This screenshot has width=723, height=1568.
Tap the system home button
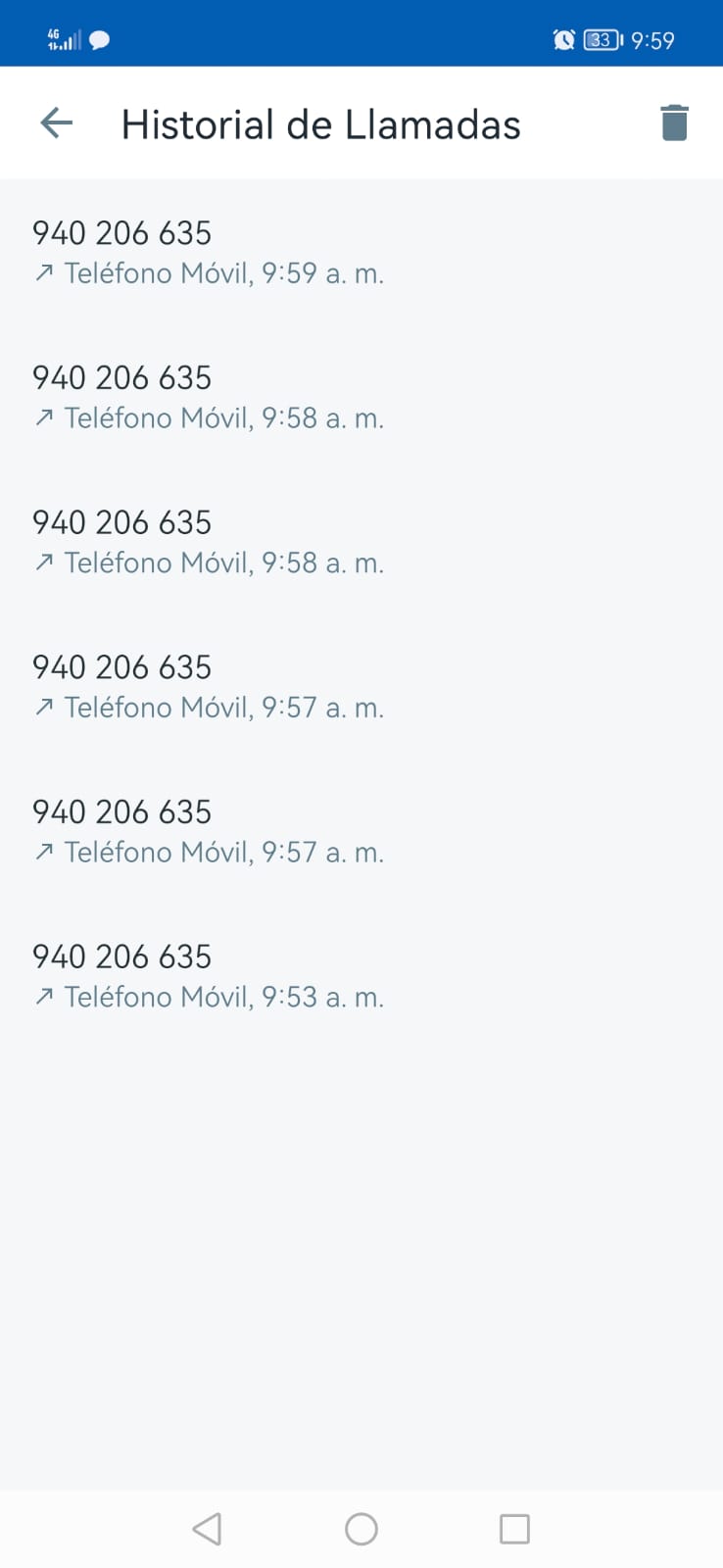[x=361, y=1529]
